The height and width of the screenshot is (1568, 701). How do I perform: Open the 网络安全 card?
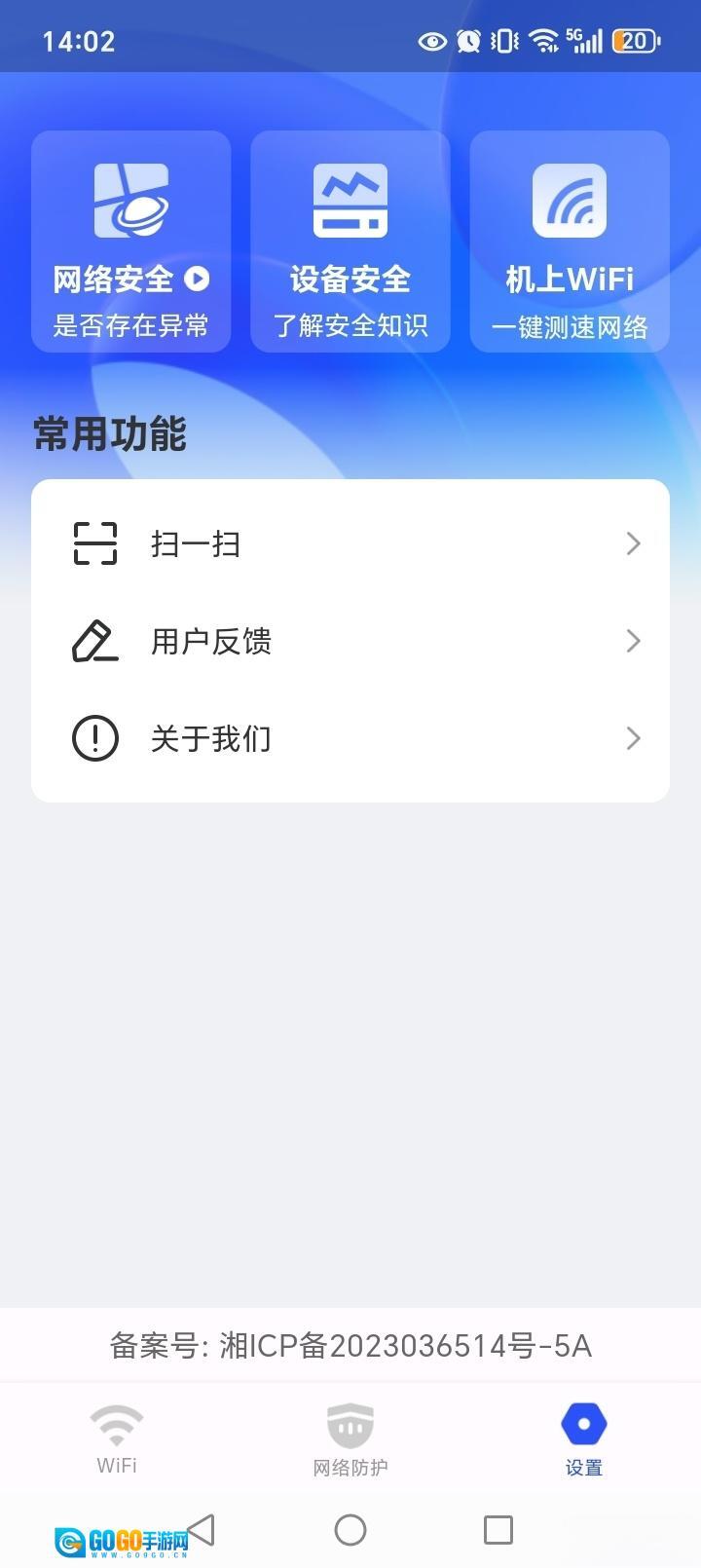131,242
